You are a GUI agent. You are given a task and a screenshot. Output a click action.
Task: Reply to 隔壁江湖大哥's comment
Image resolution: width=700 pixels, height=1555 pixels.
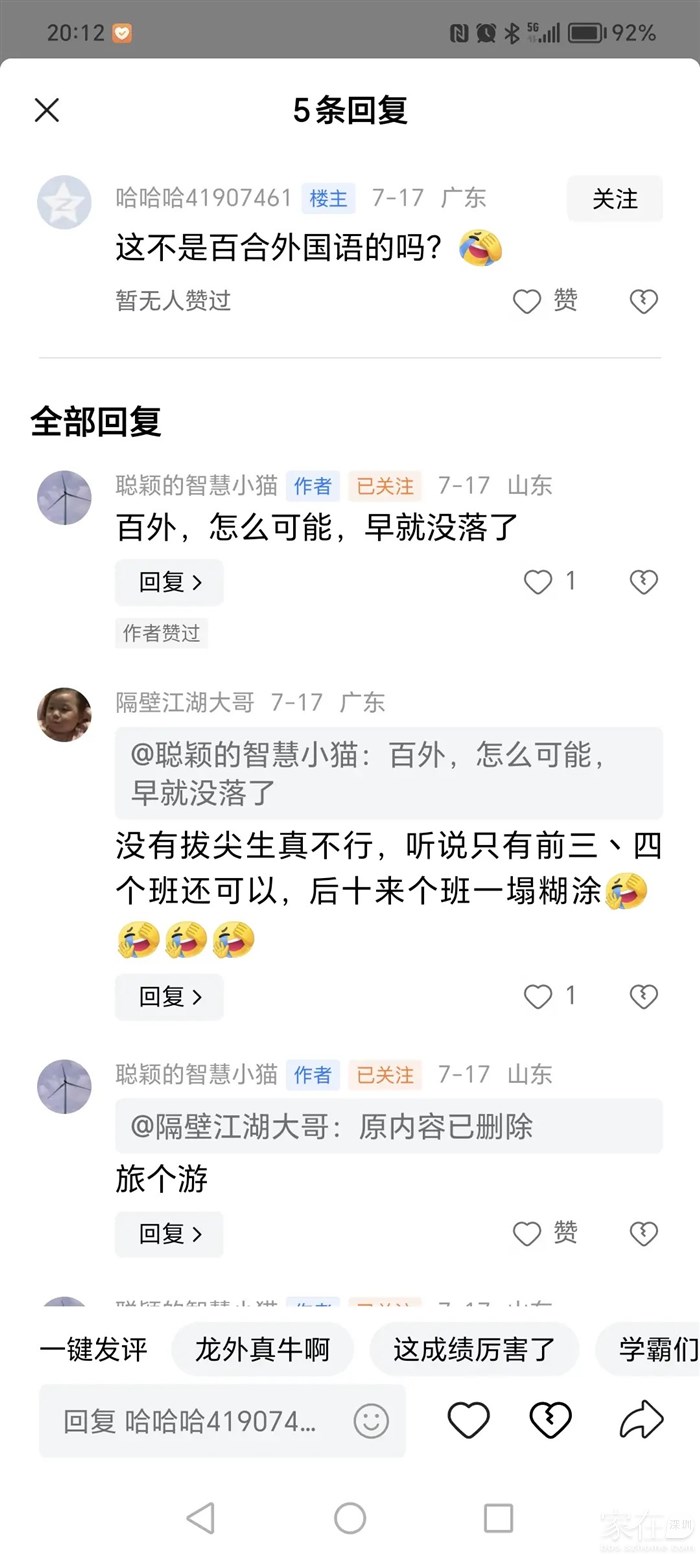(169, 996)
